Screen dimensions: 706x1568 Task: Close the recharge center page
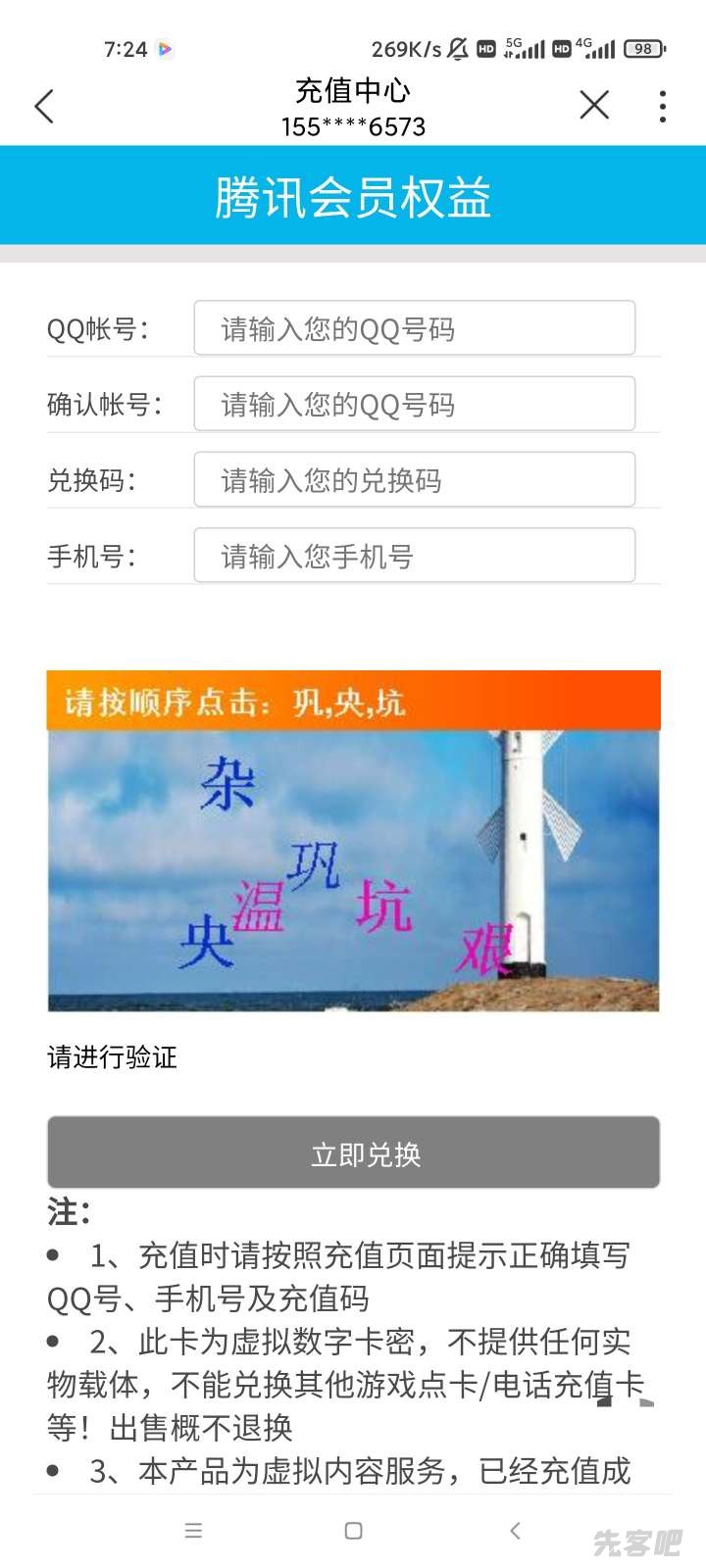pyautogui.click(x=593, y=105)
